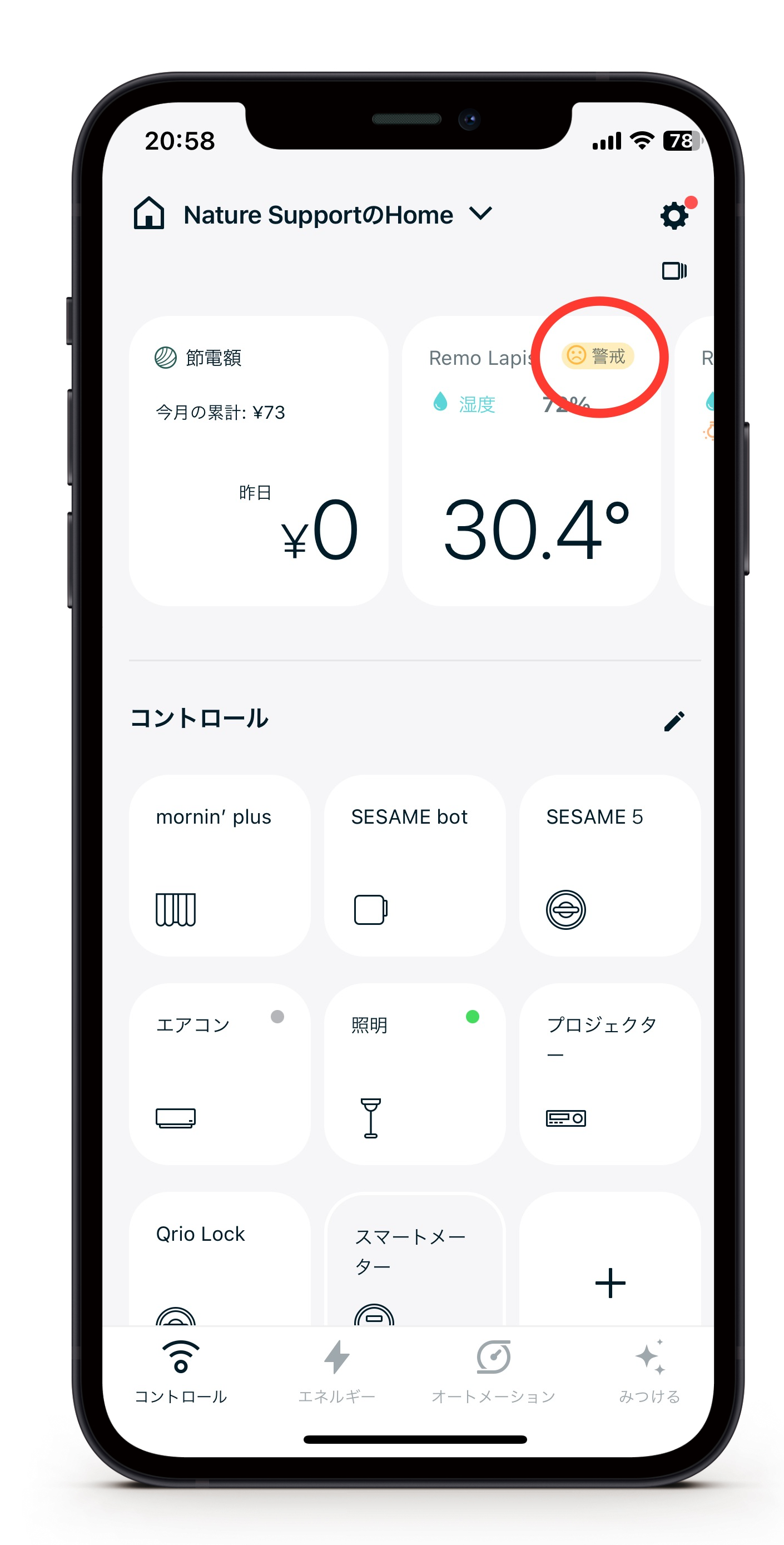784x1545 pixels.
Task: Tap the 警戒 warning badge
Action: (x=597, y=356)
